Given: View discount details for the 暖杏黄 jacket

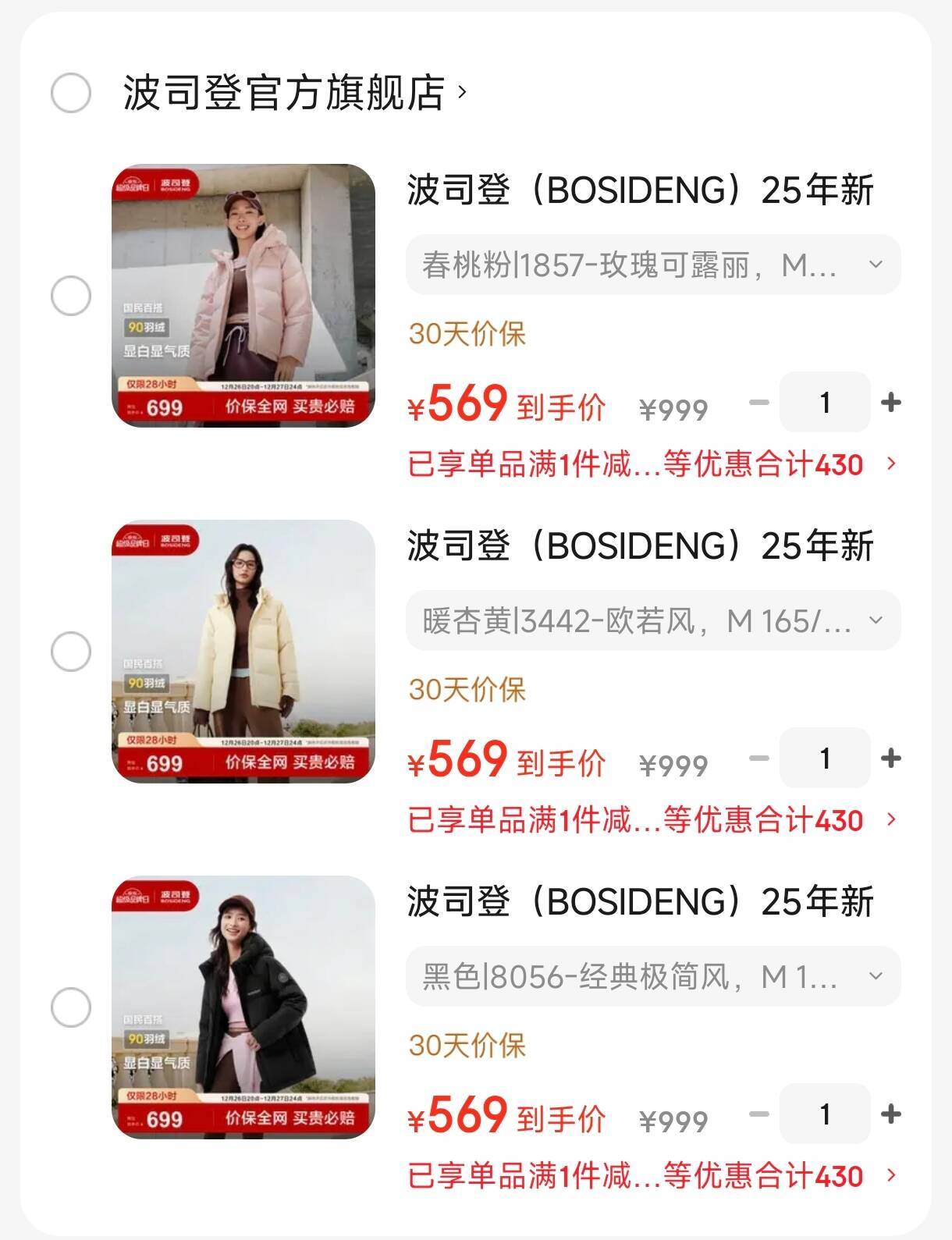Looking at the screenshot, I should tap(652, 821).
